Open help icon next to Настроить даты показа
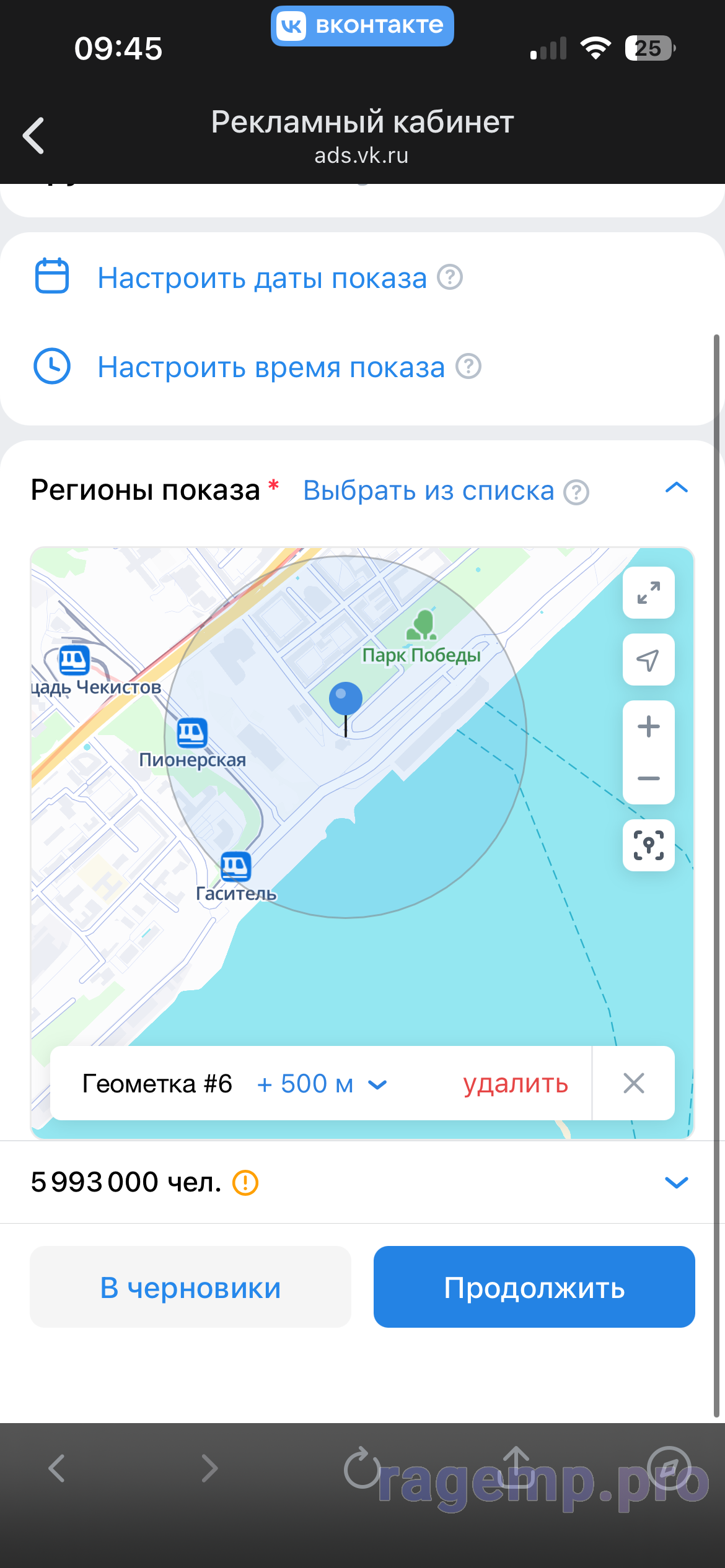Image resolution: width=725 pixels, height=1568 pixels. click(450, 277)
